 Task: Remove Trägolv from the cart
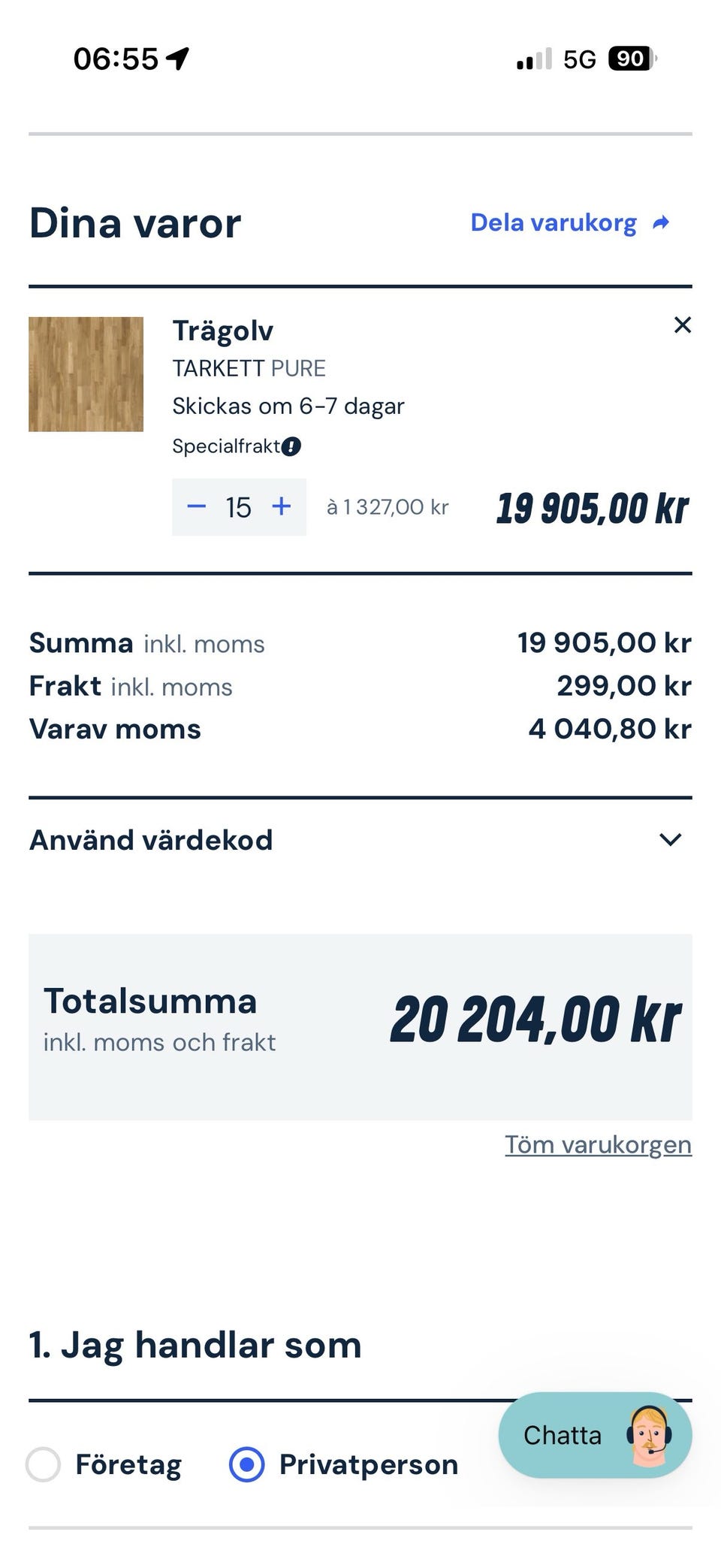click(x=682, y=325)
